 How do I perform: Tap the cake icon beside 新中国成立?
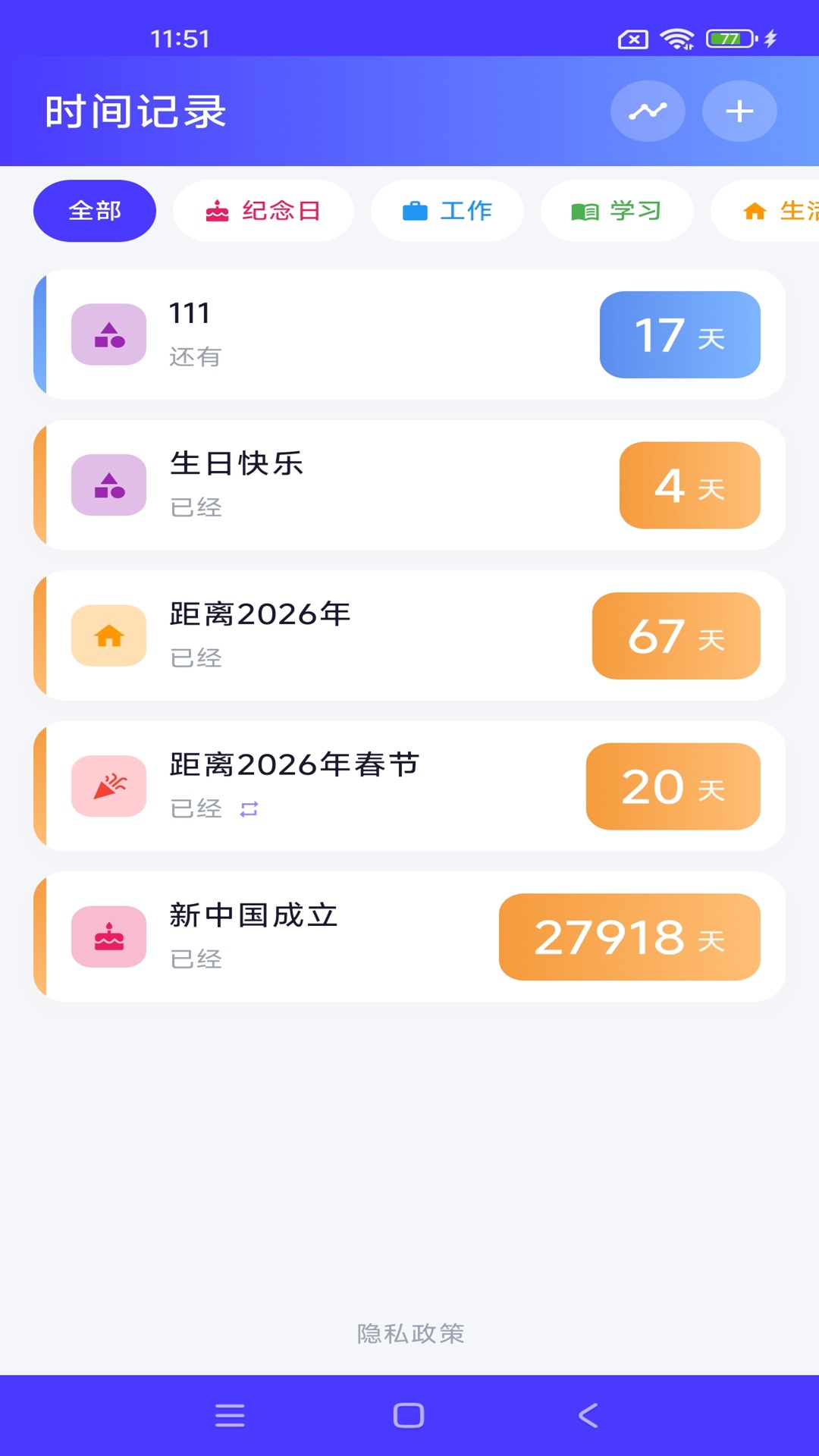click(108, 935)
